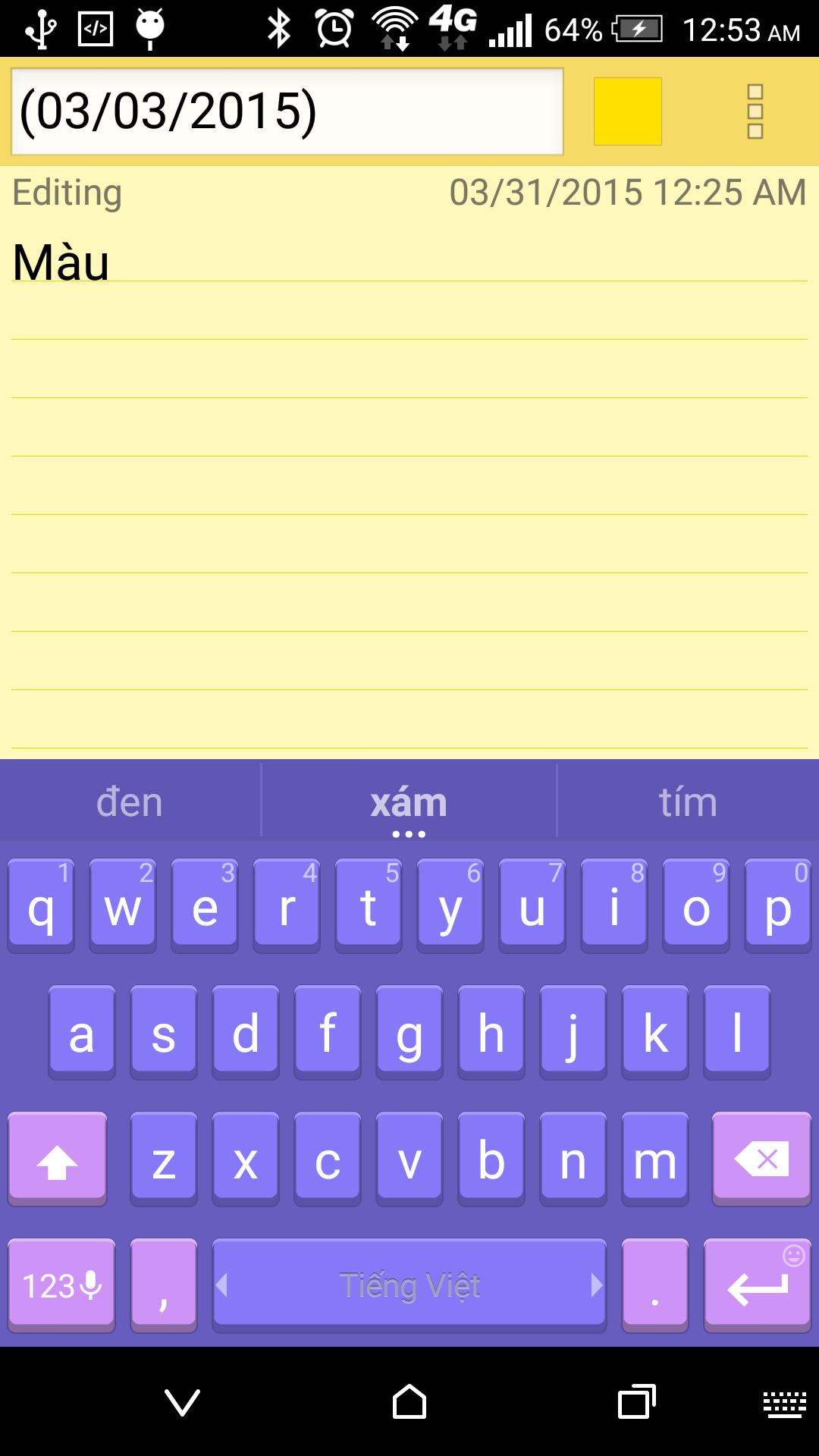Open the overflow menu
This screenshot has width=819, height=1456.
(x=754, y=111)
